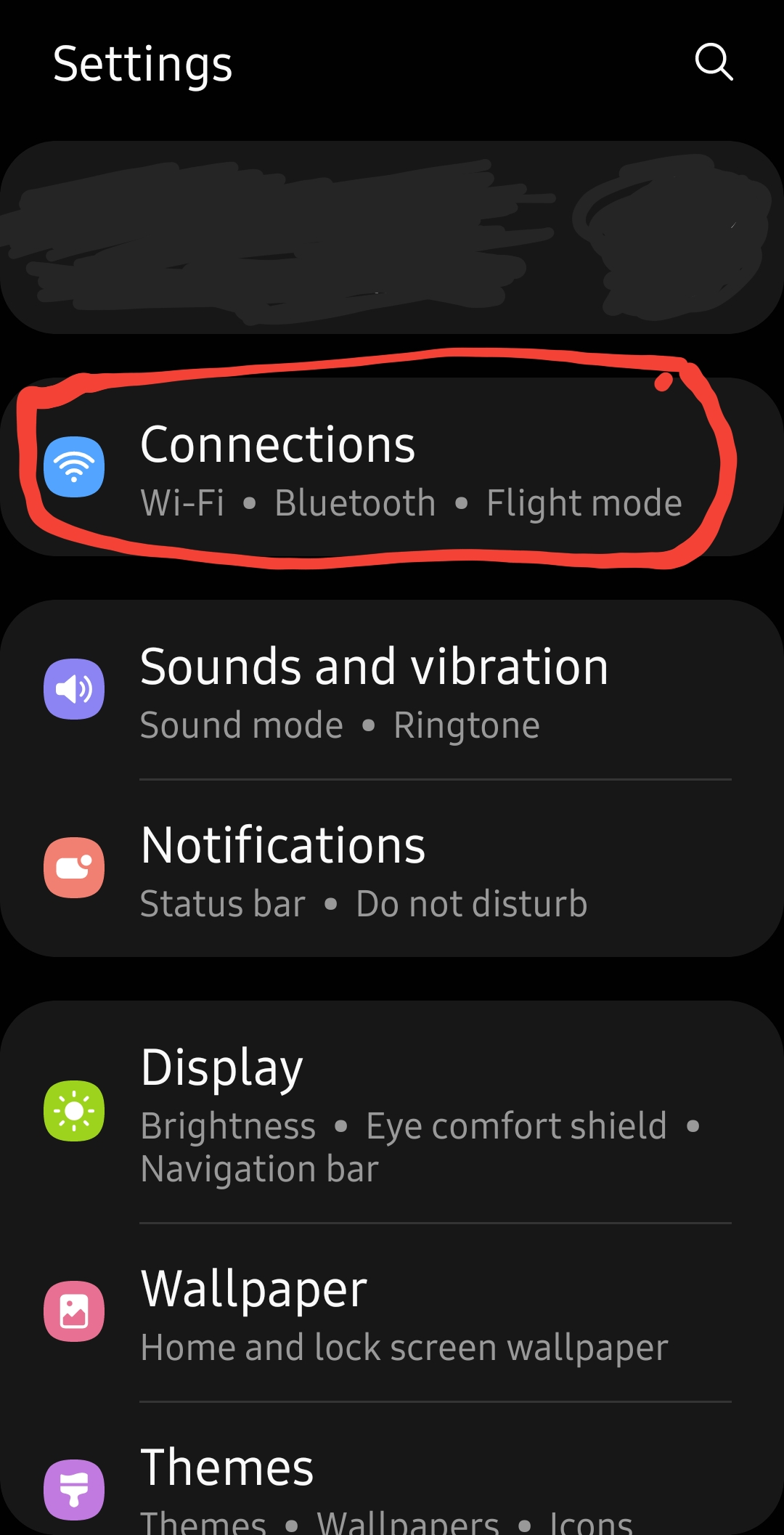Select the Flight mode subtitle text
The width and height of the screenshot is (784, 1535).
coord(584,502)
